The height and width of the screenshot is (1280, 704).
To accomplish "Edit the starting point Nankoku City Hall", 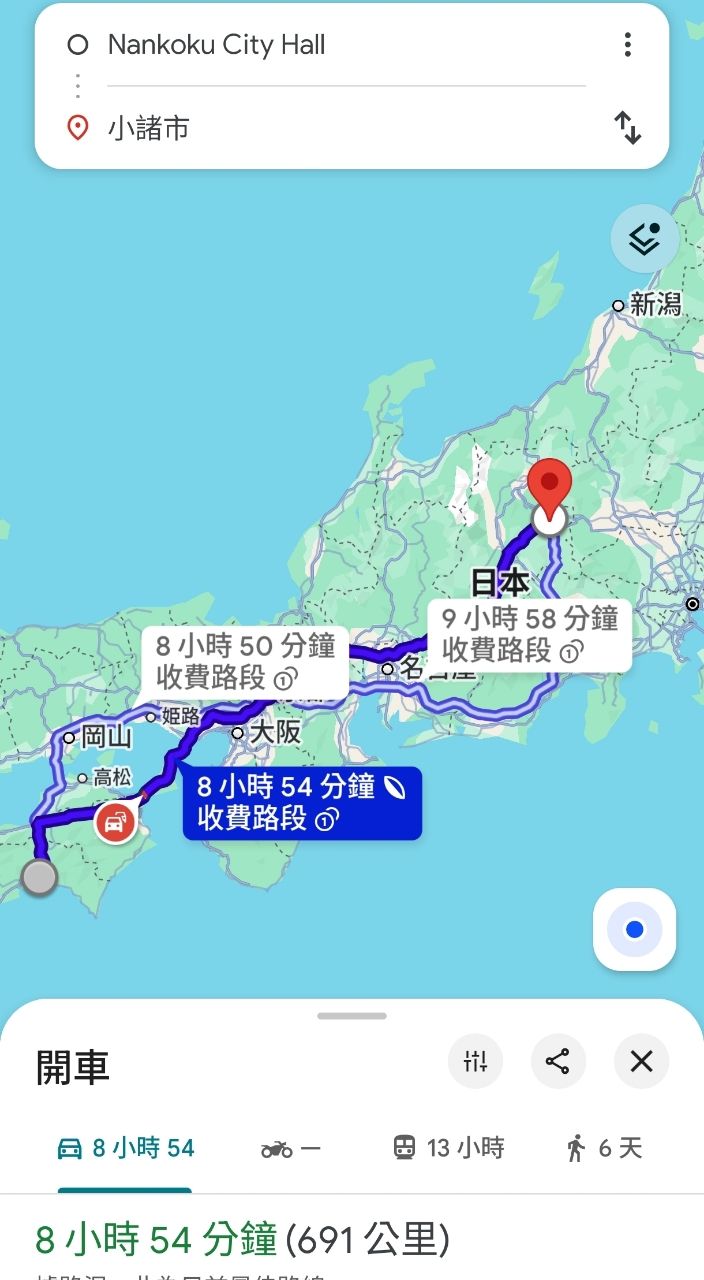I will pos(300,45).
